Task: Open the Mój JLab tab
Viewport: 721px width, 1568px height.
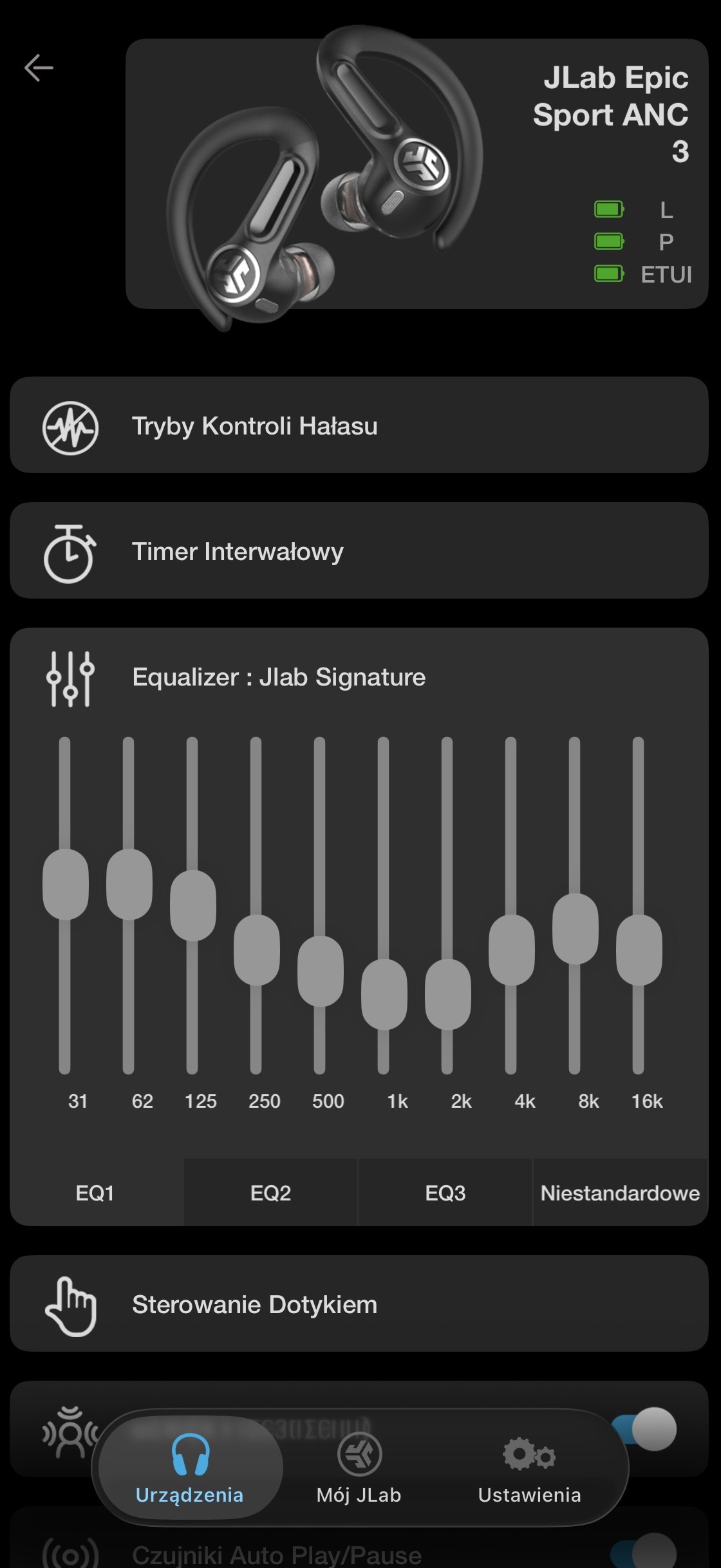Action: [359, 1467]
